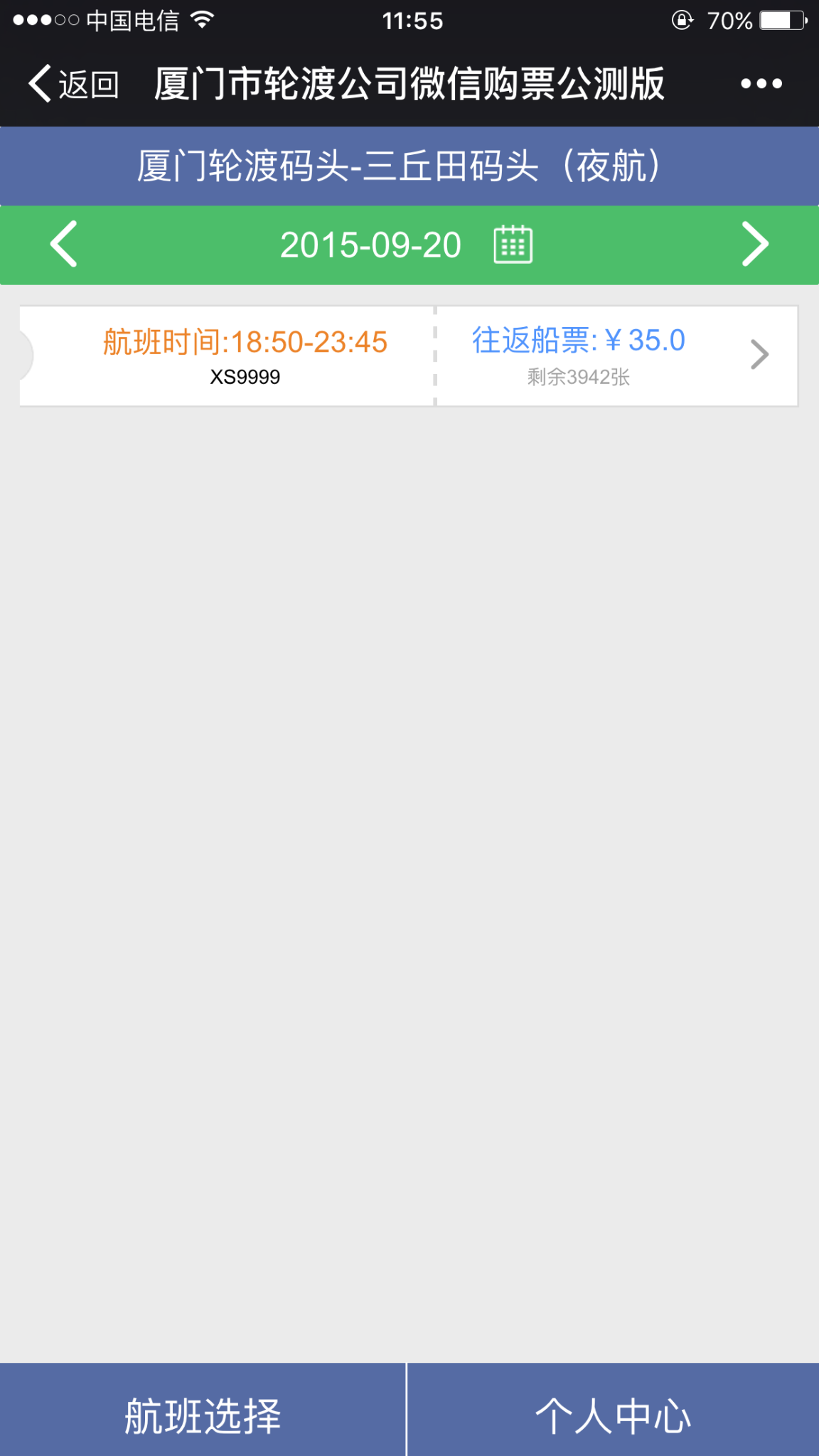Screen dimensions: 819x1456
Task: Open the 个人中心 tab
Action: [613, 1415]
